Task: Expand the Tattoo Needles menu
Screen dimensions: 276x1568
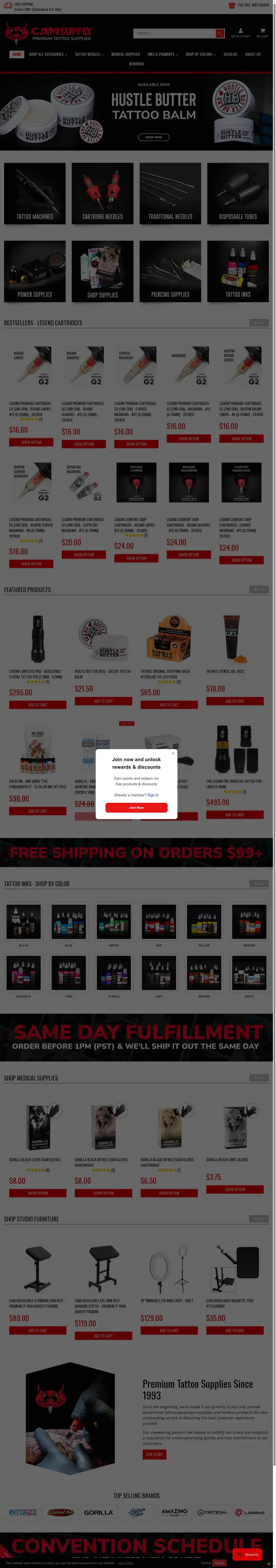Action: 89,54
